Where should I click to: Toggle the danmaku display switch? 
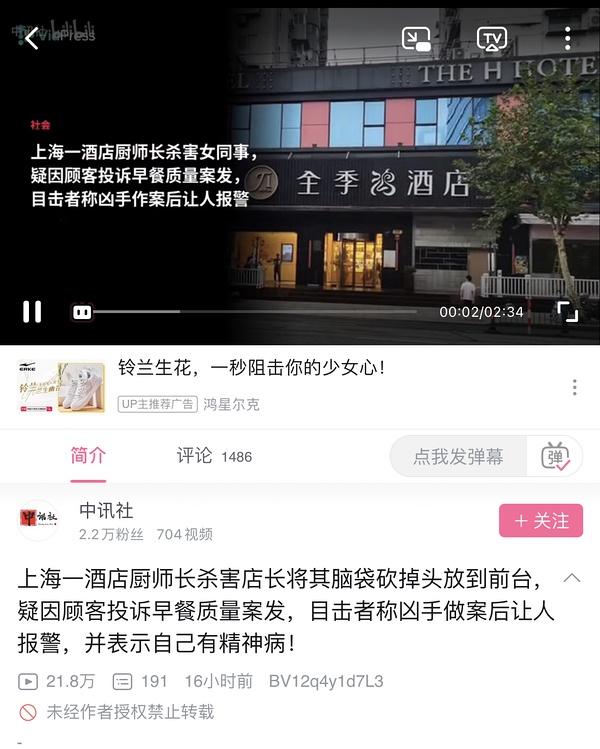coord(555,457)
